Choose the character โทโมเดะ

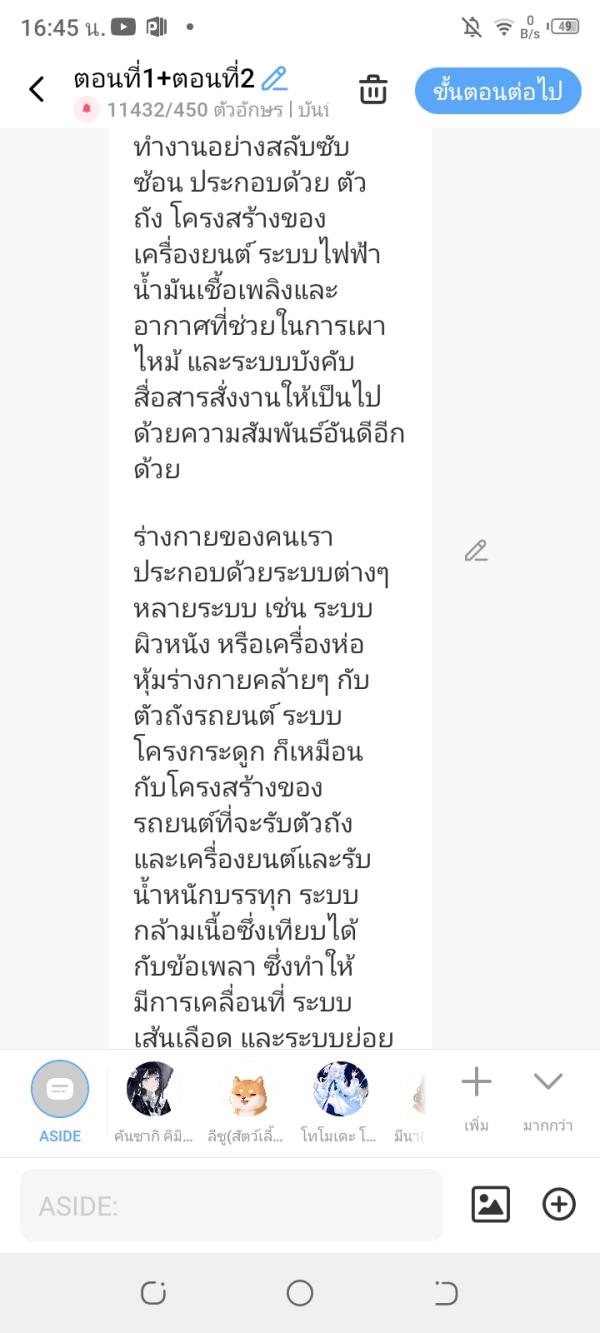click(341, 1090)
